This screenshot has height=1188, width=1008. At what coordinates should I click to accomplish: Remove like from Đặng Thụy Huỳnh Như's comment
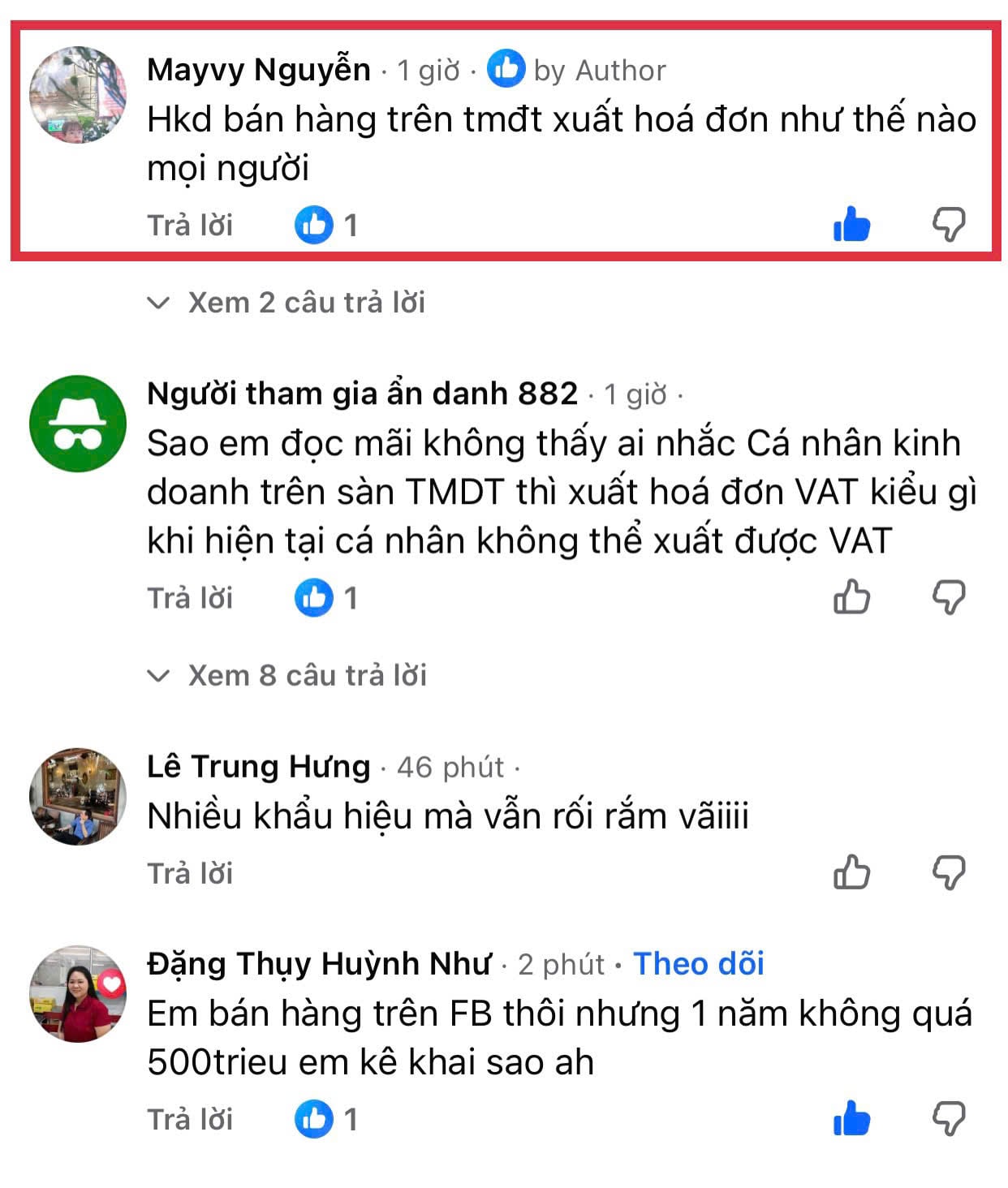click(x=851, y=1119)
